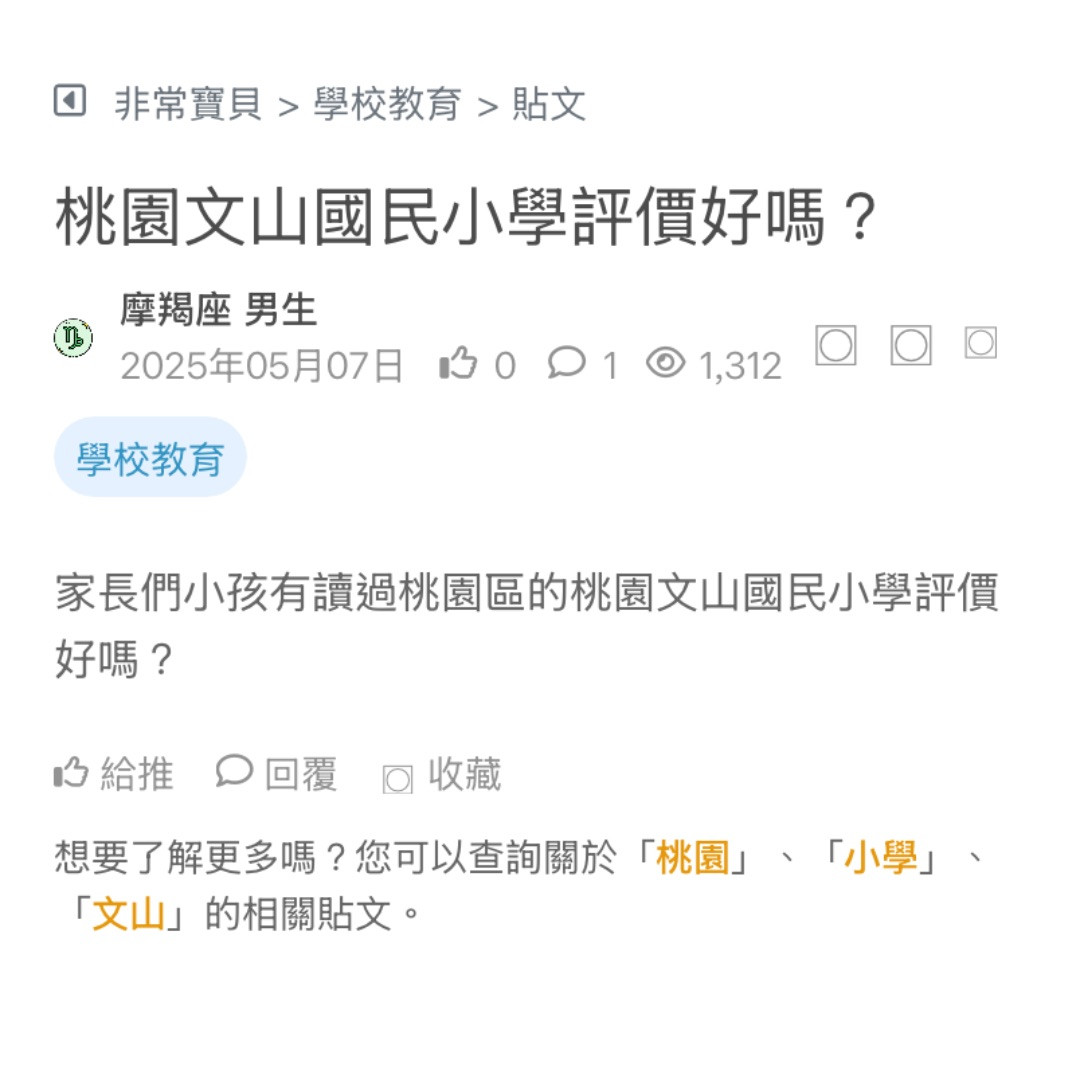Select the 學校教育 tag chip
Screen dimensions: 1080x1080
150,459
